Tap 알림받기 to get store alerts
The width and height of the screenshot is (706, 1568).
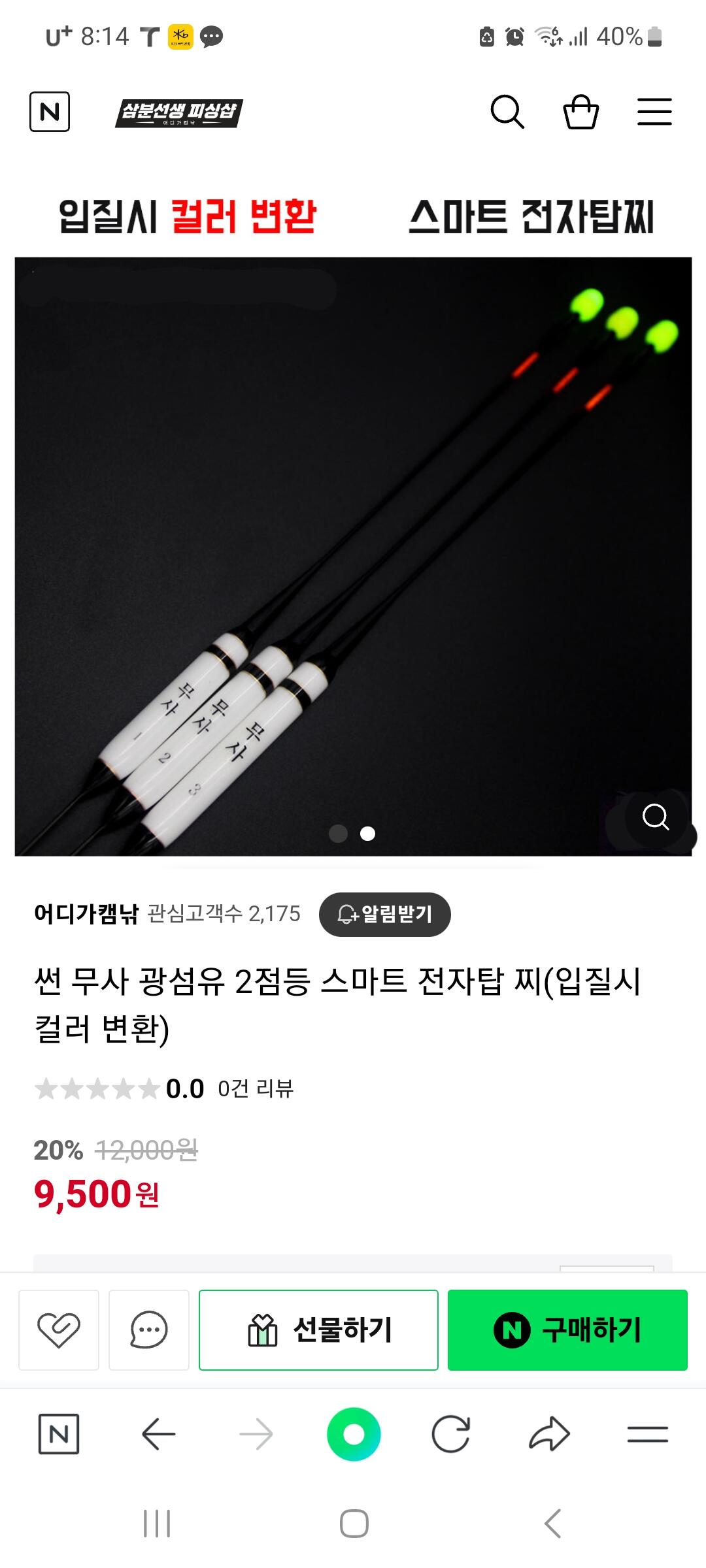385,914
